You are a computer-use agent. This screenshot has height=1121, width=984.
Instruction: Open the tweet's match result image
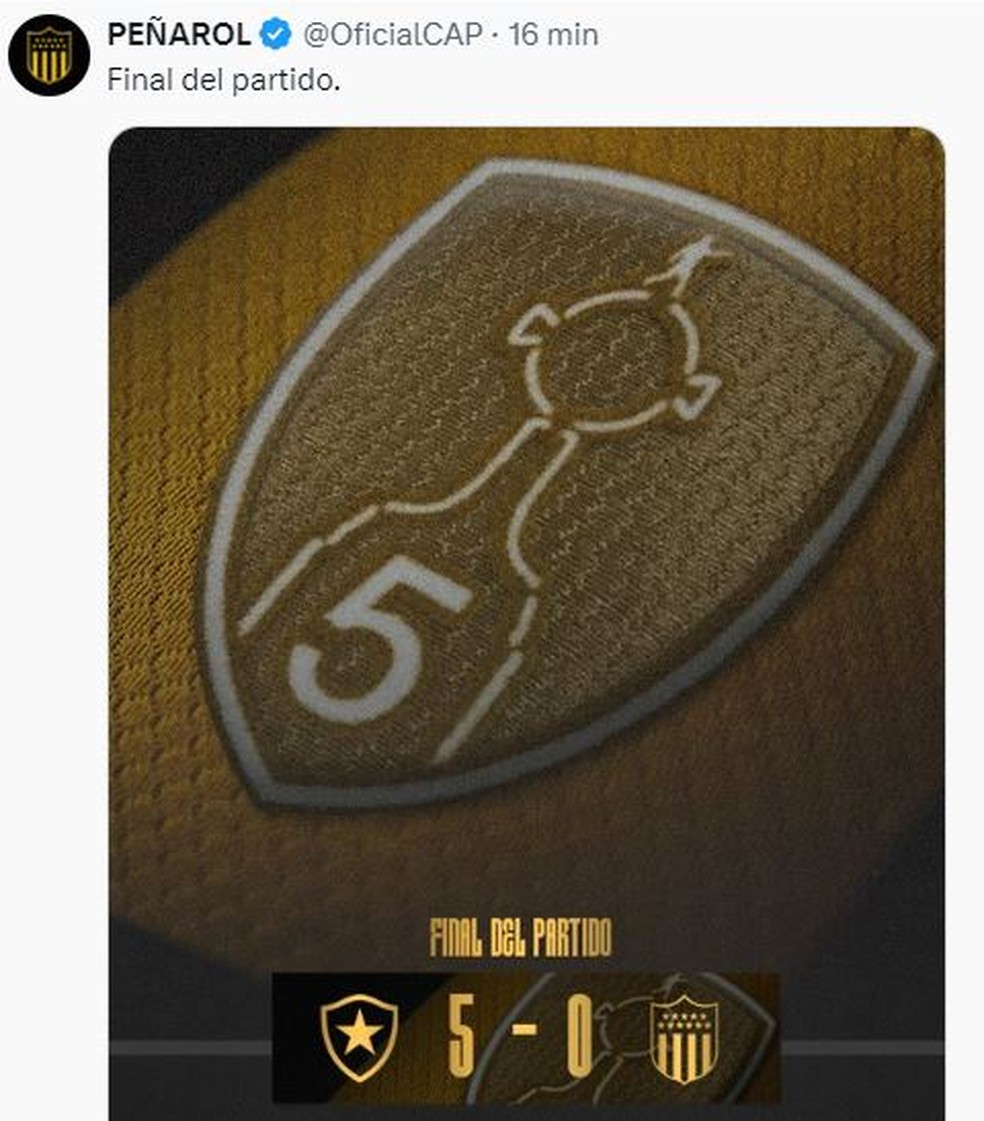point(526,620)
